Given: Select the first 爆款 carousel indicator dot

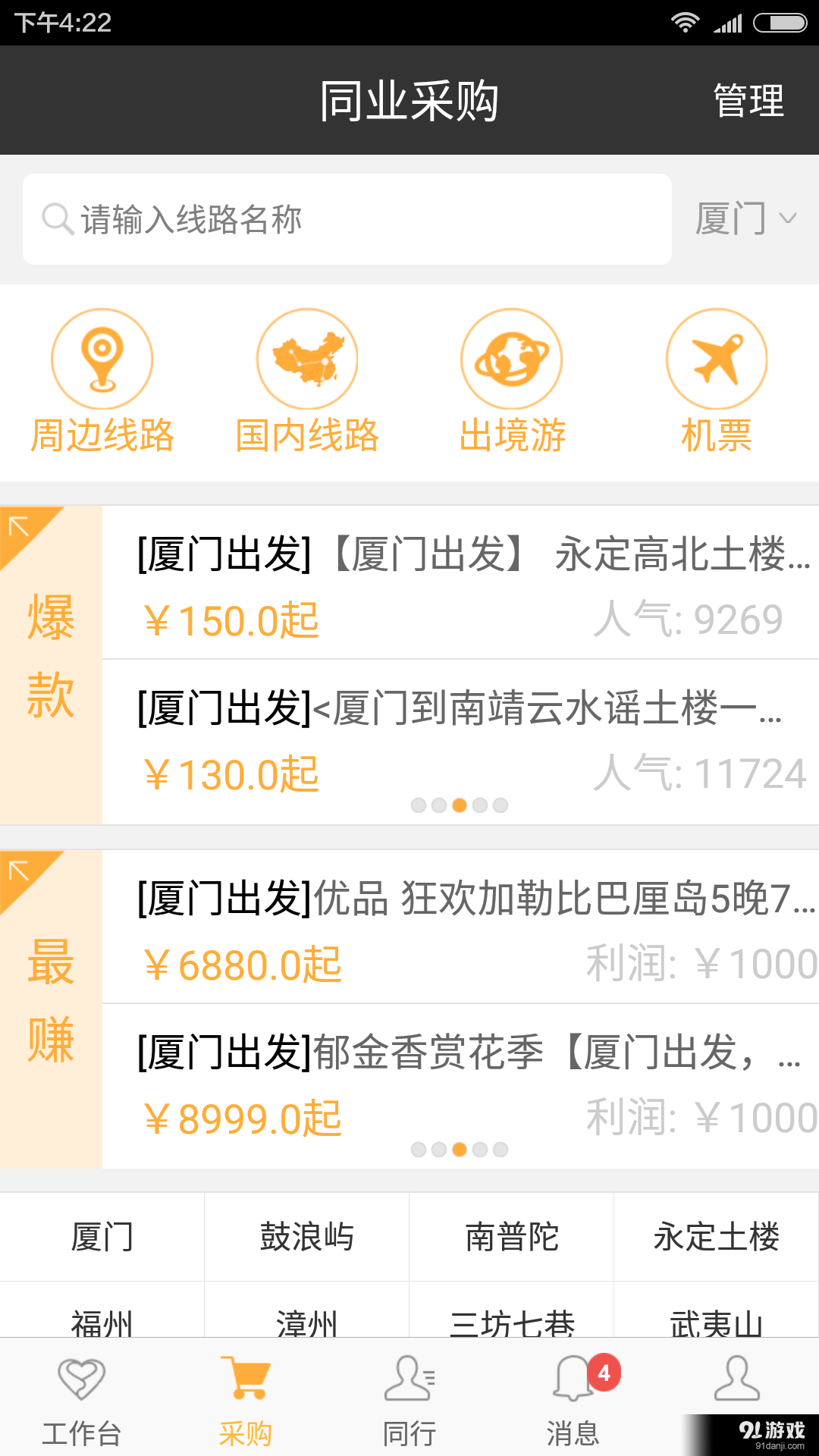Looking at the screenshot, I should click(417, 806).
